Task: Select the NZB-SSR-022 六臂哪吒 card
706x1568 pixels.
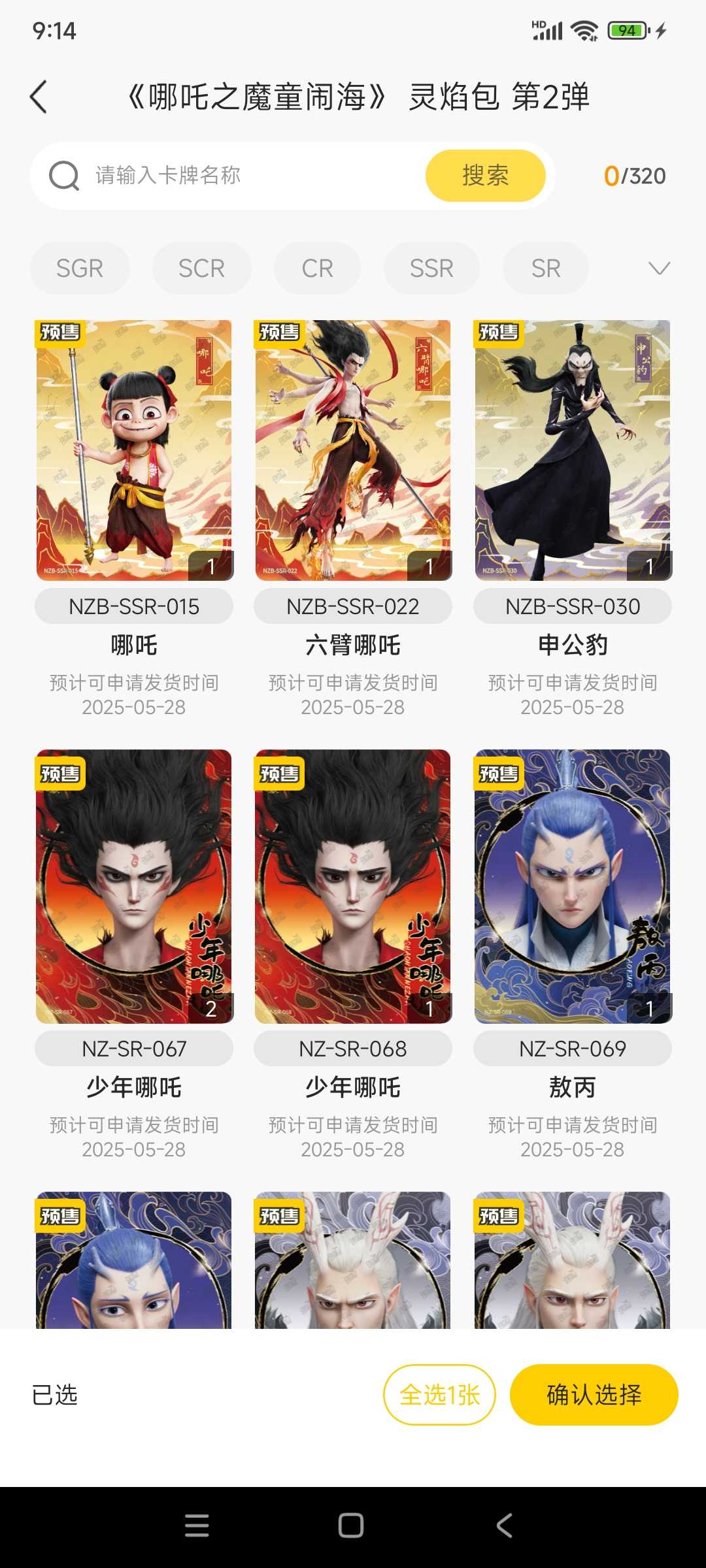Action: click(x=353, y=450)
